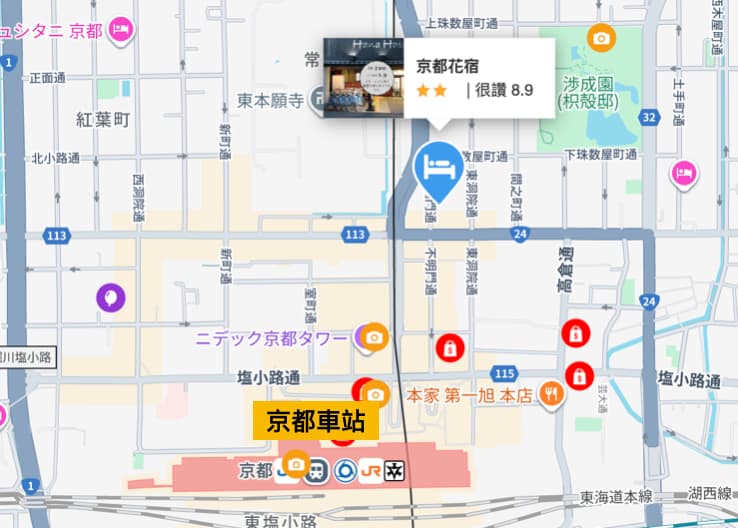Viewport: 738px width, 528px height.
Task: Select the 涉成園 camera landmark pin
Action: [x=601, y=39]
